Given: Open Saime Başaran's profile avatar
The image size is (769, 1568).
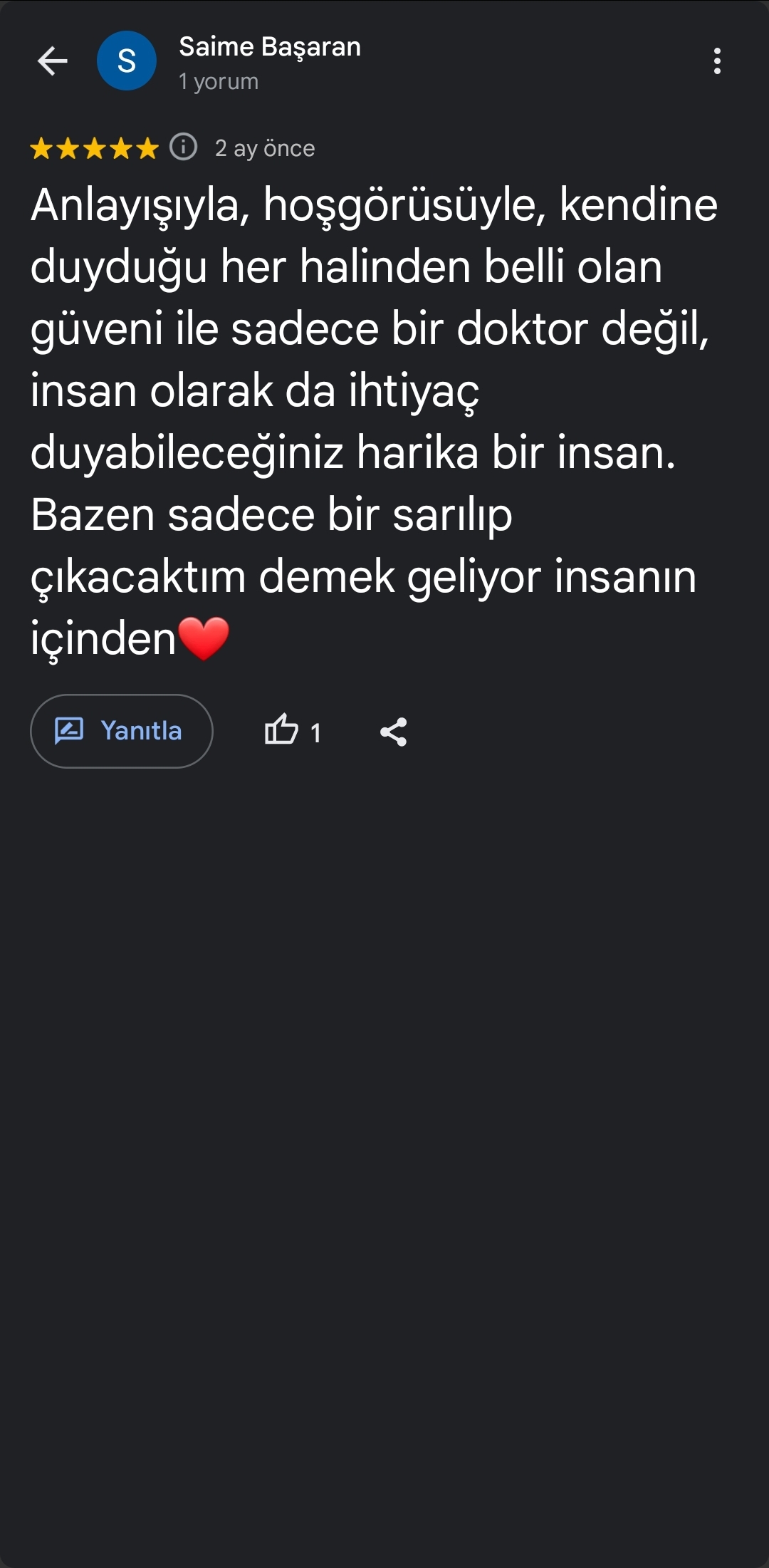Looking at the screenshot, I should tap(127, 61).
